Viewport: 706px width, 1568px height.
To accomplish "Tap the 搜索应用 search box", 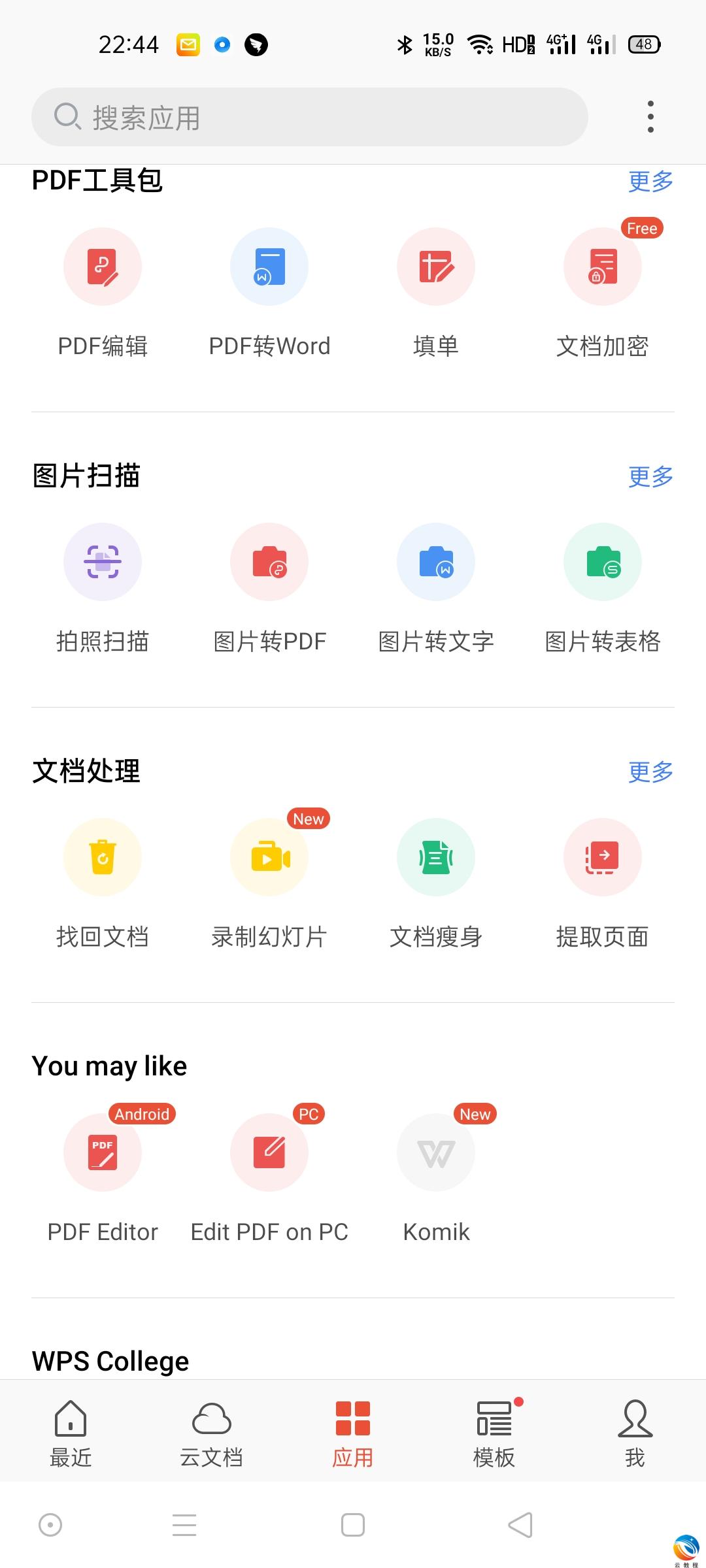I will [x=309, y=118].
